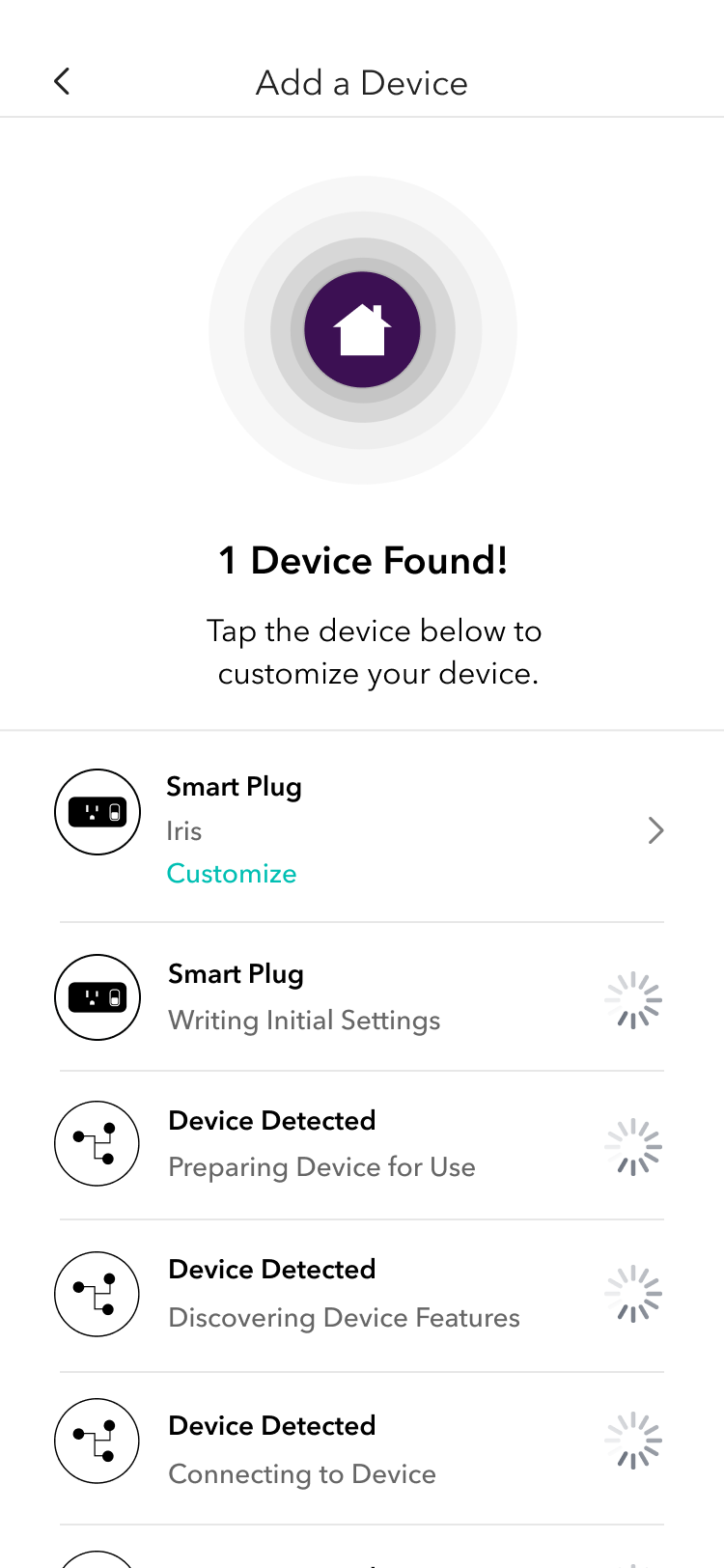Go back from Add a Device
The image size is (724, 1568).
tap(62, 82)
